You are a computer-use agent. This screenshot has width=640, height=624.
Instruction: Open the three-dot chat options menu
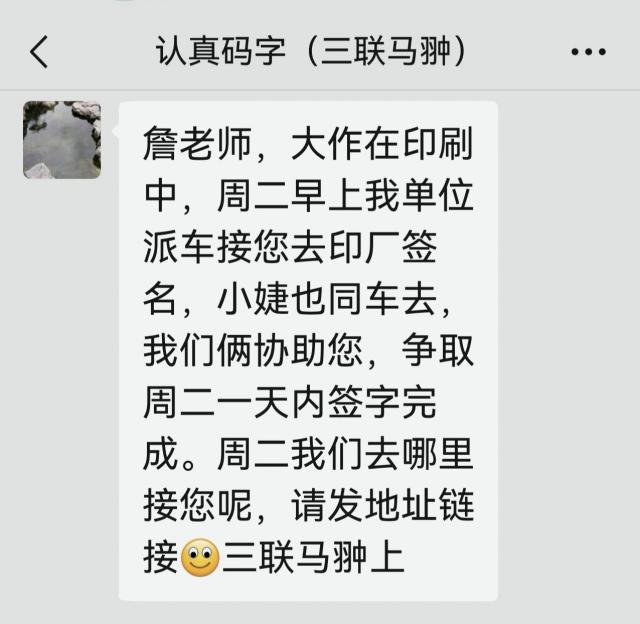click(x=587, y=52)
